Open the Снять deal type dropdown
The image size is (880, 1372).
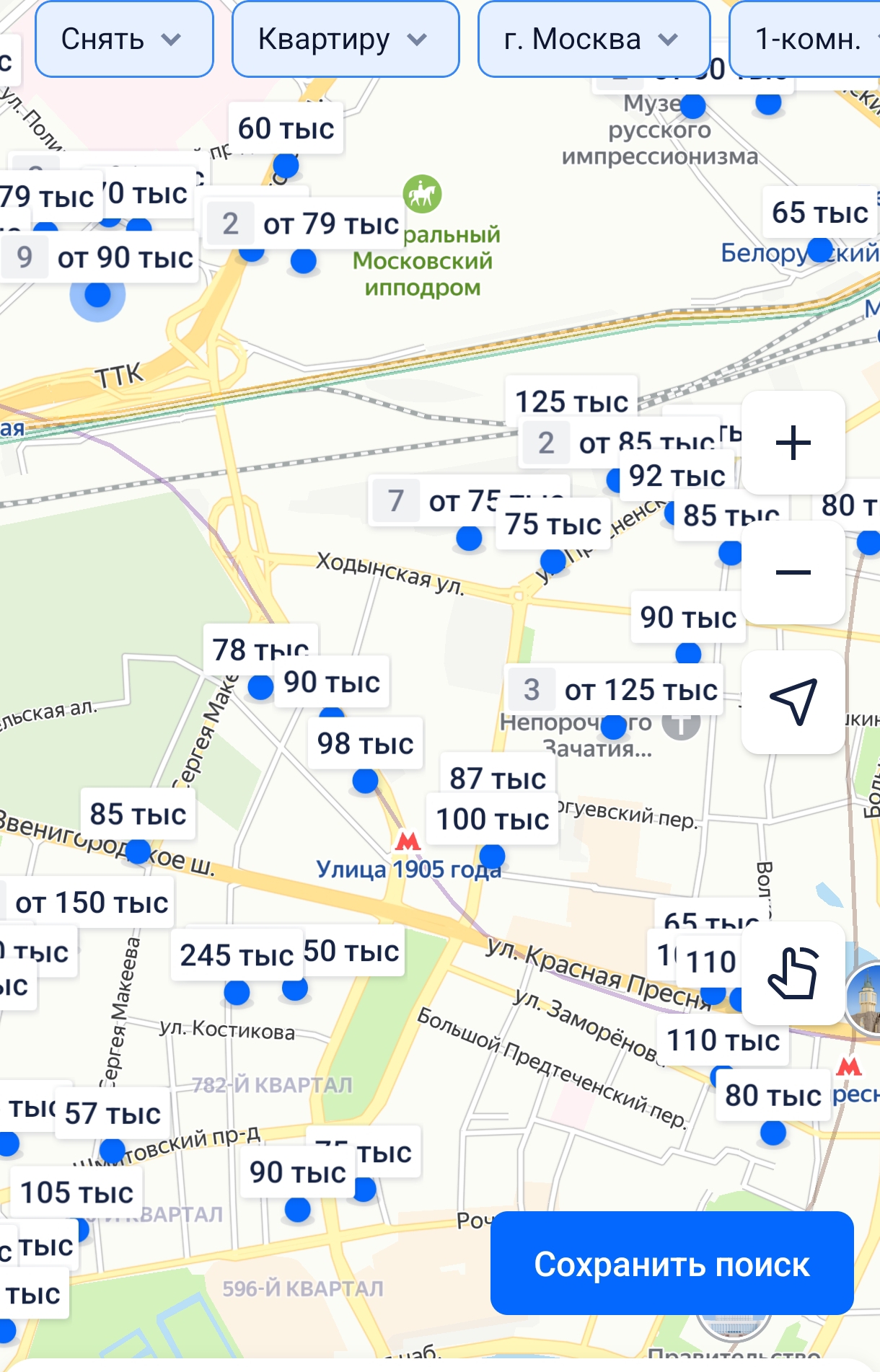point(123,40)
